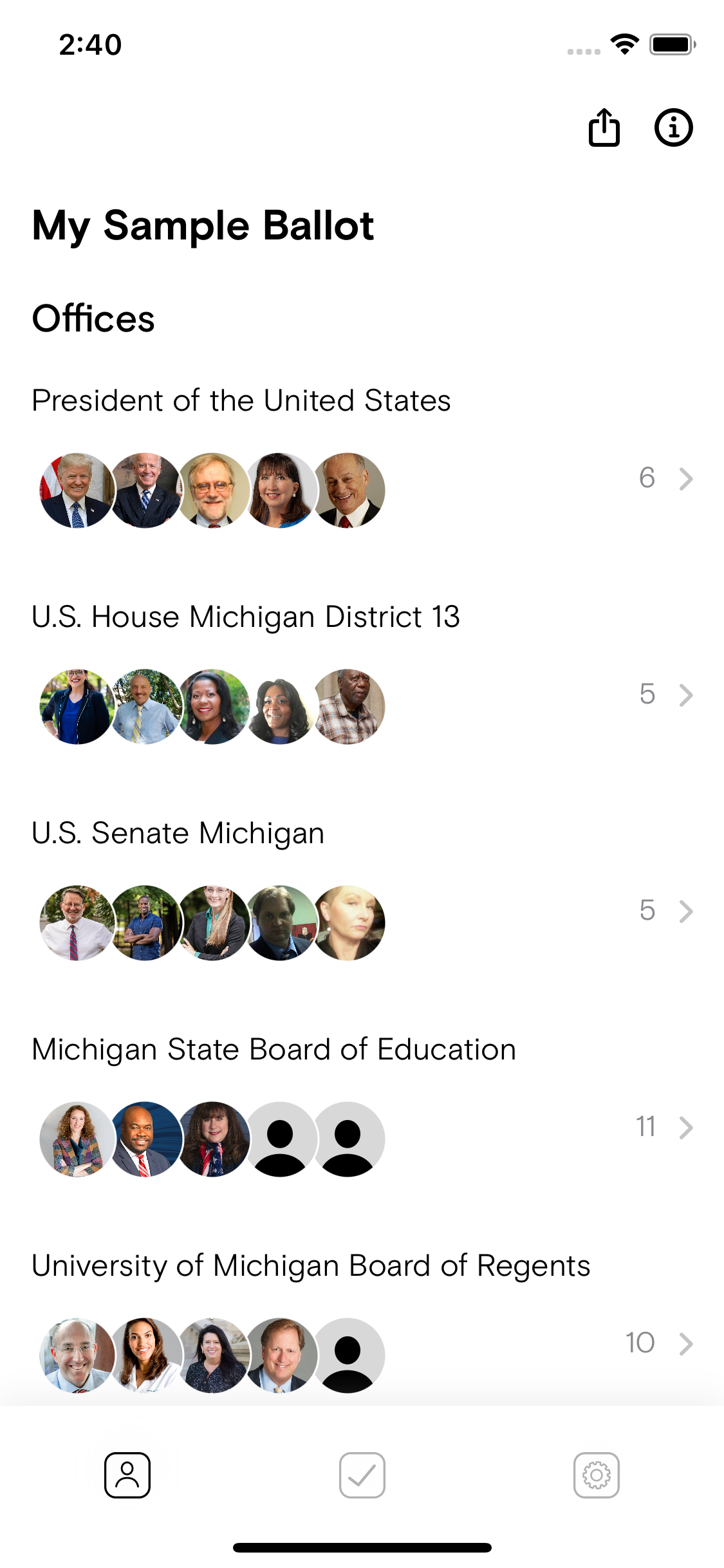Screen dimensions: 724x1568
Task: Share the sample ballot
Action: coord(604,127)
